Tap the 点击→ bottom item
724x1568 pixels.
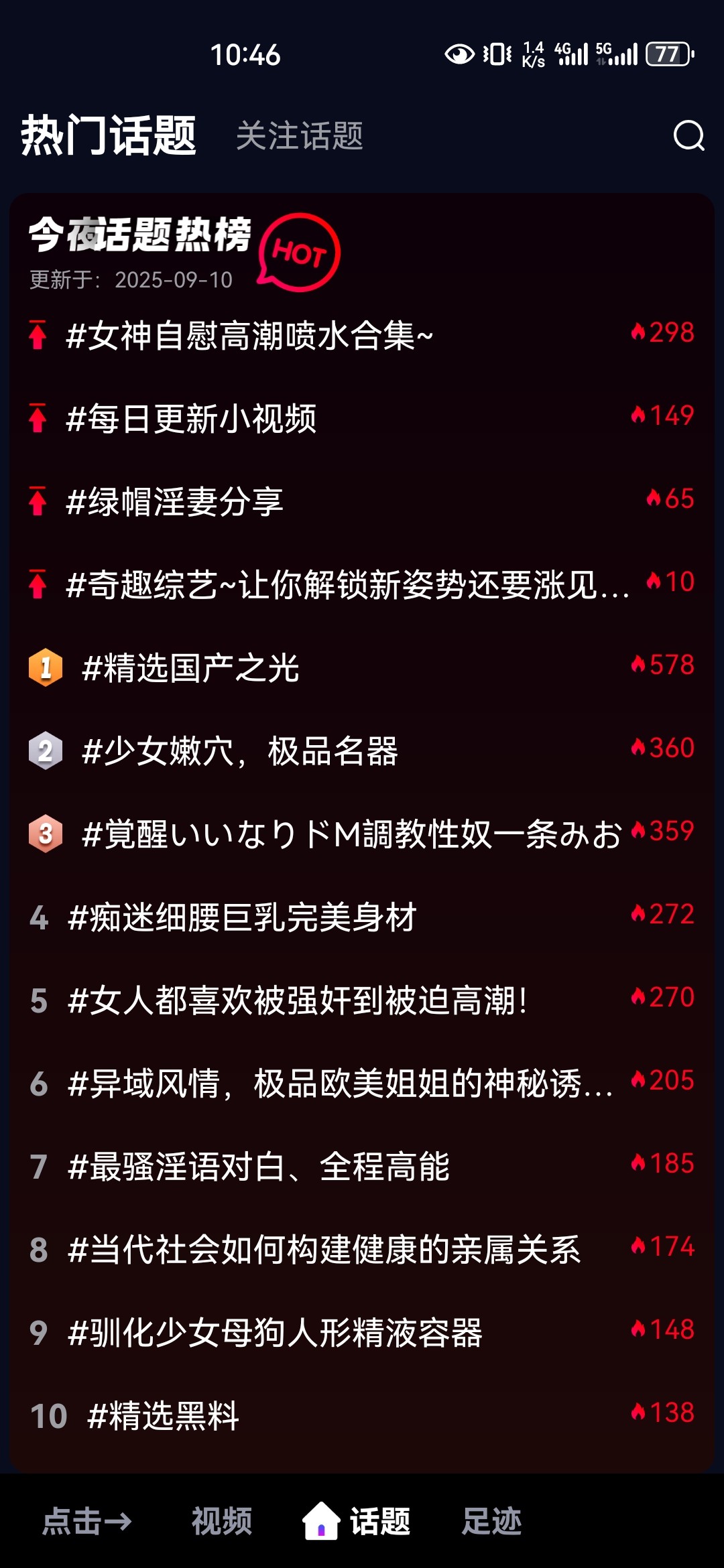click(87, 1521)
